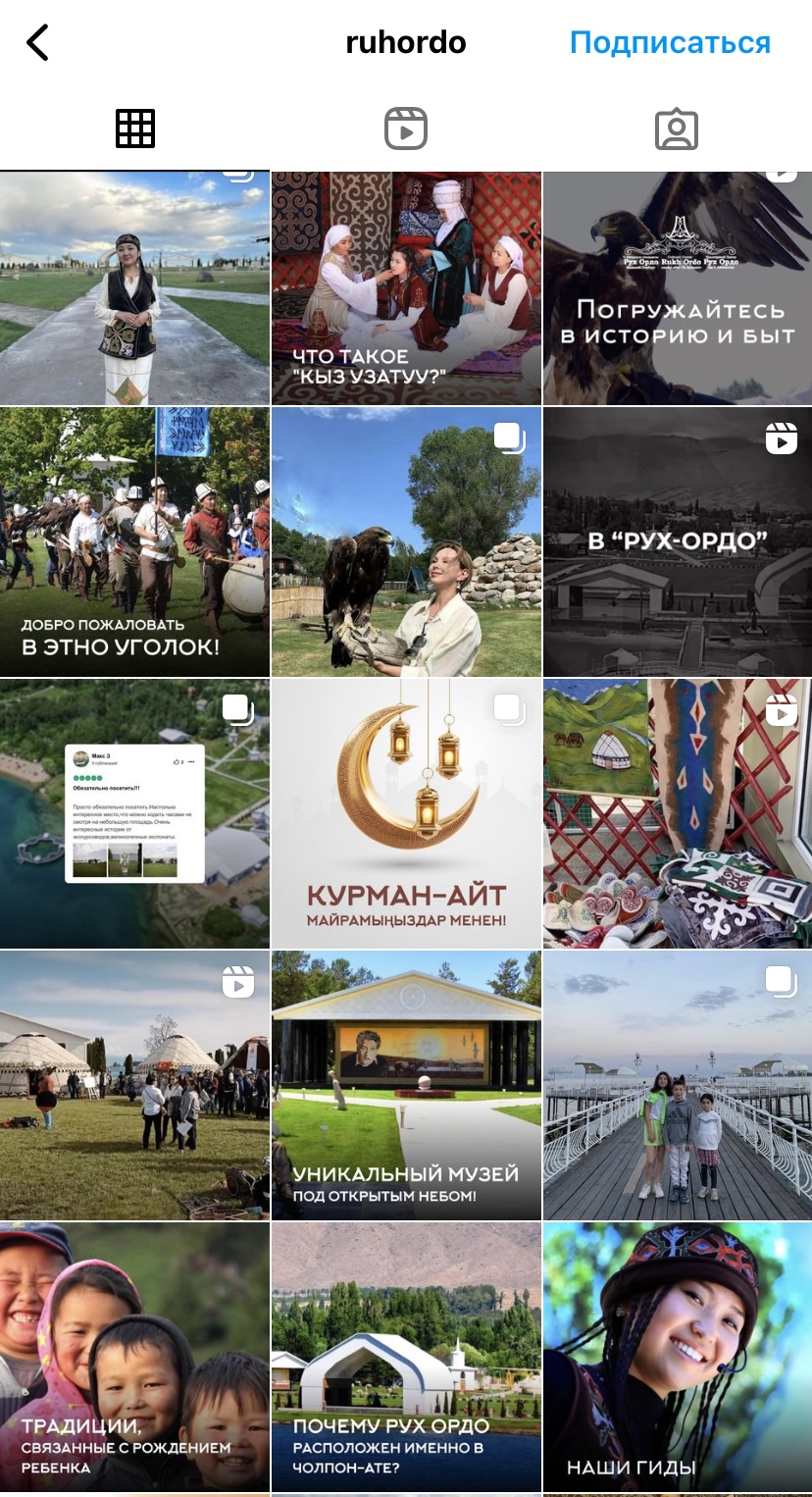Open the 'Курман-Айт' greeting post
This screenshot has width=812, height=1497.
(406, 813)
